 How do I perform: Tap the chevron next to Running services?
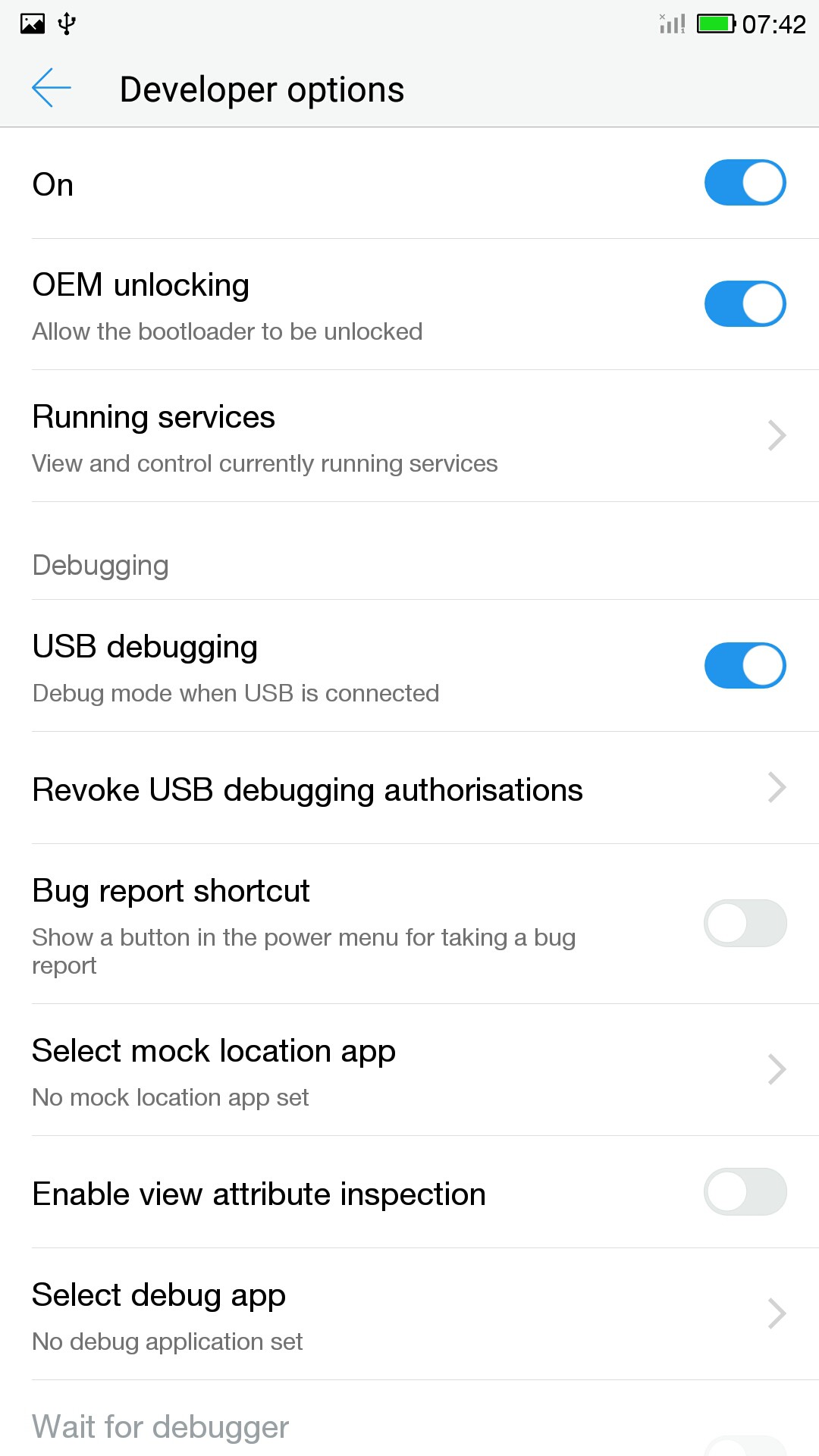(x=777, y=435)
